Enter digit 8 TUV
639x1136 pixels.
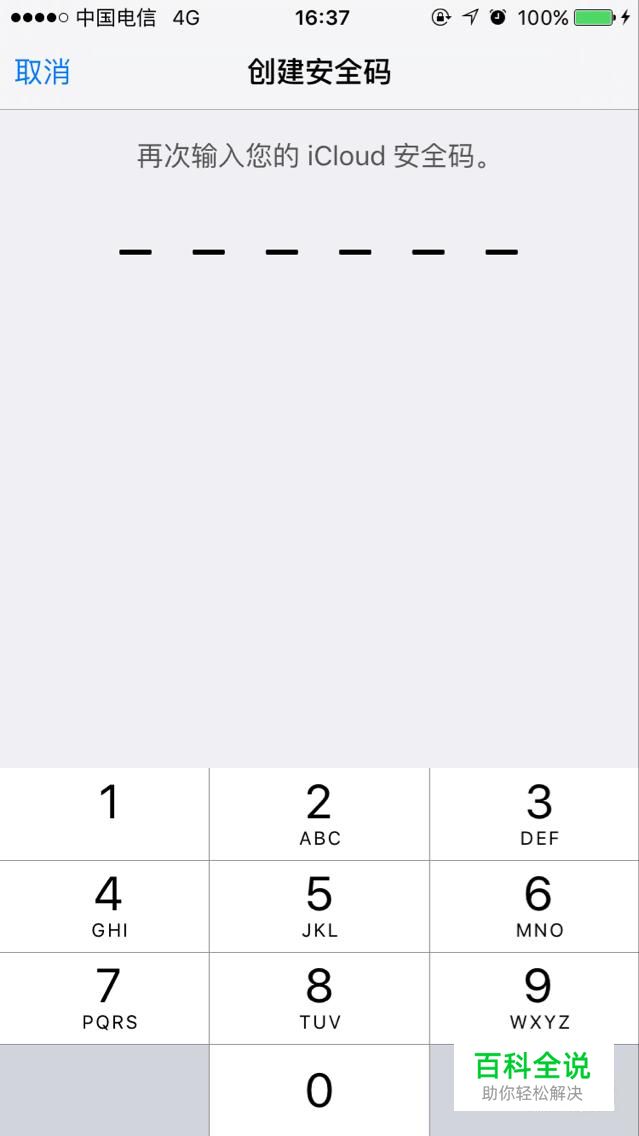tap(320, 998)
